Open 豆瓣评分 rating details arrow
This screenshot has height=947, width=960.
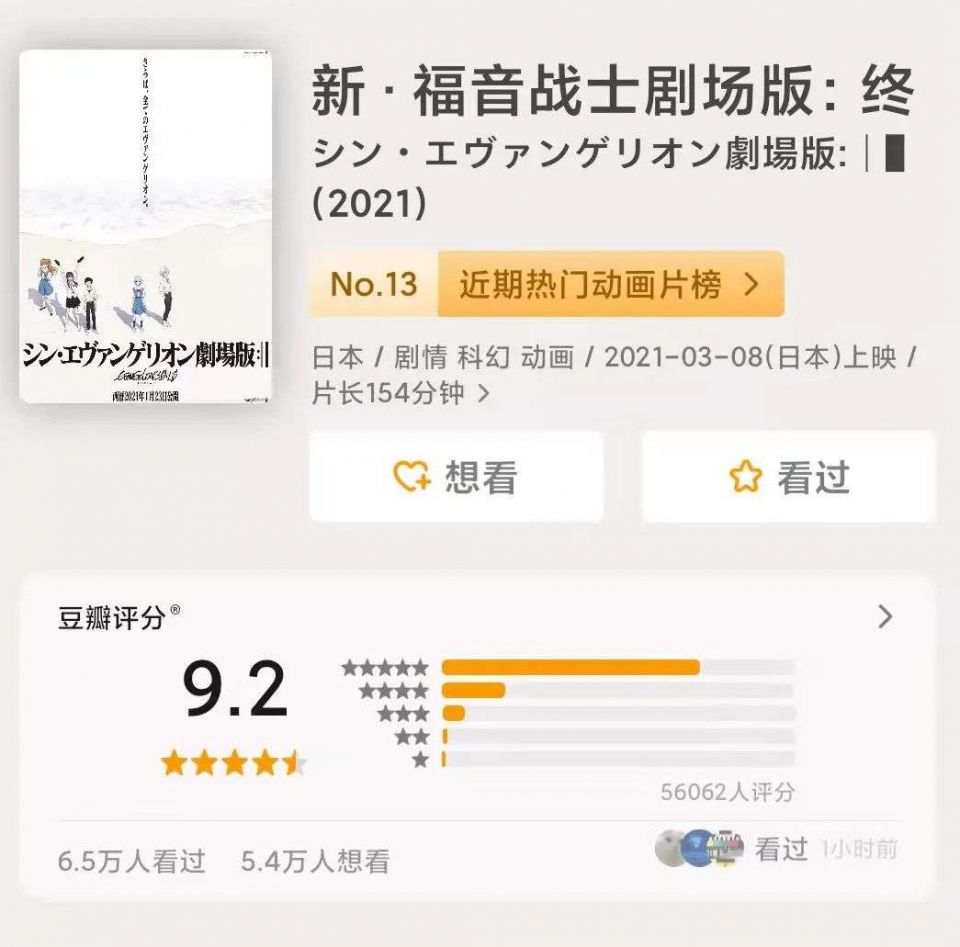[884, 616]
